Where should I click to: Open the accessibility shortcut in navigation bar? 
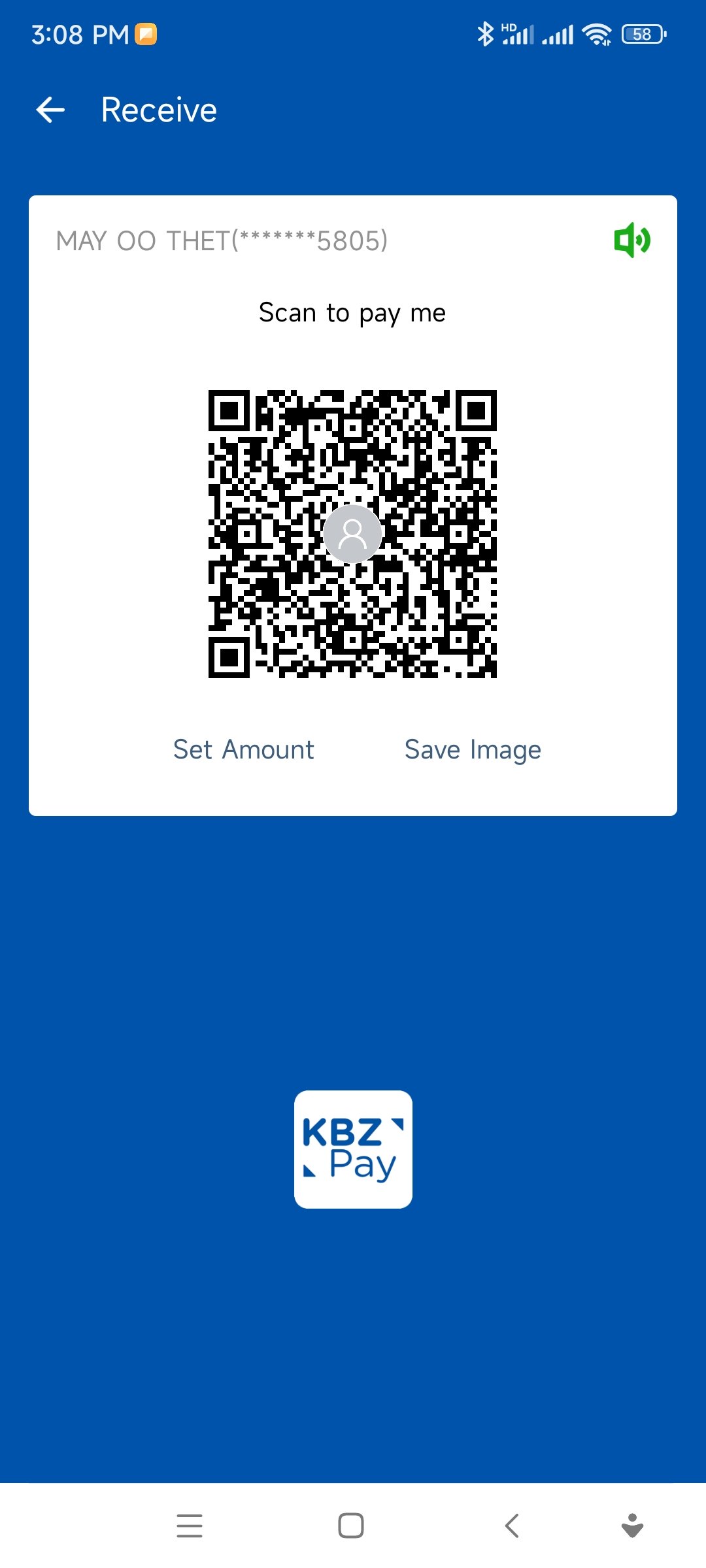pos(632,1526)
